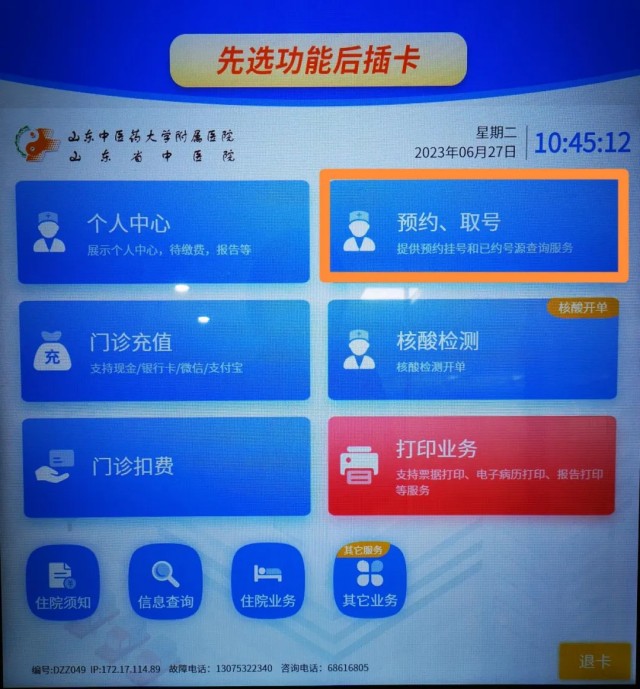Image resolution: width=640 pixels, height=689 pixels.
Task: Open 个人中心 personal center
Action: click(x=164, y=231)
